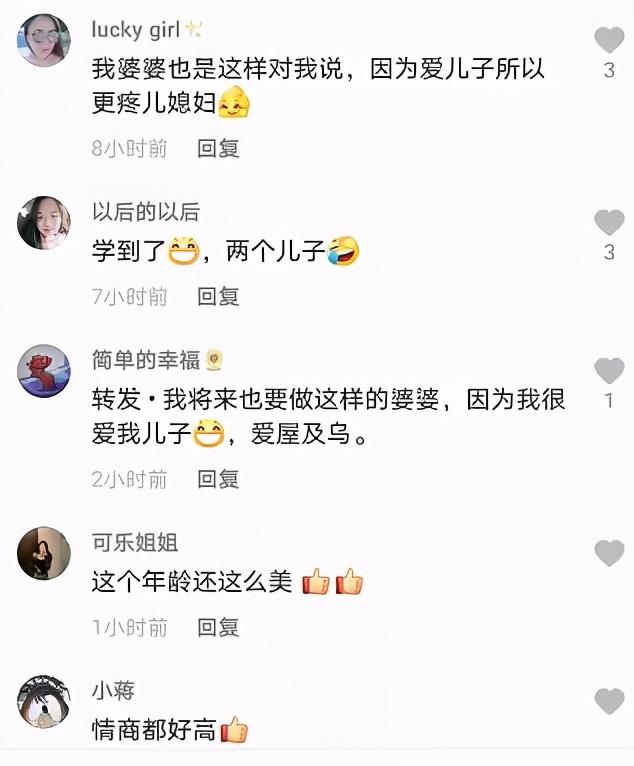Viewport: 634px width, 766px height.
Task: Reply to lucky girl's comment
Action: (x=218, y=149)
